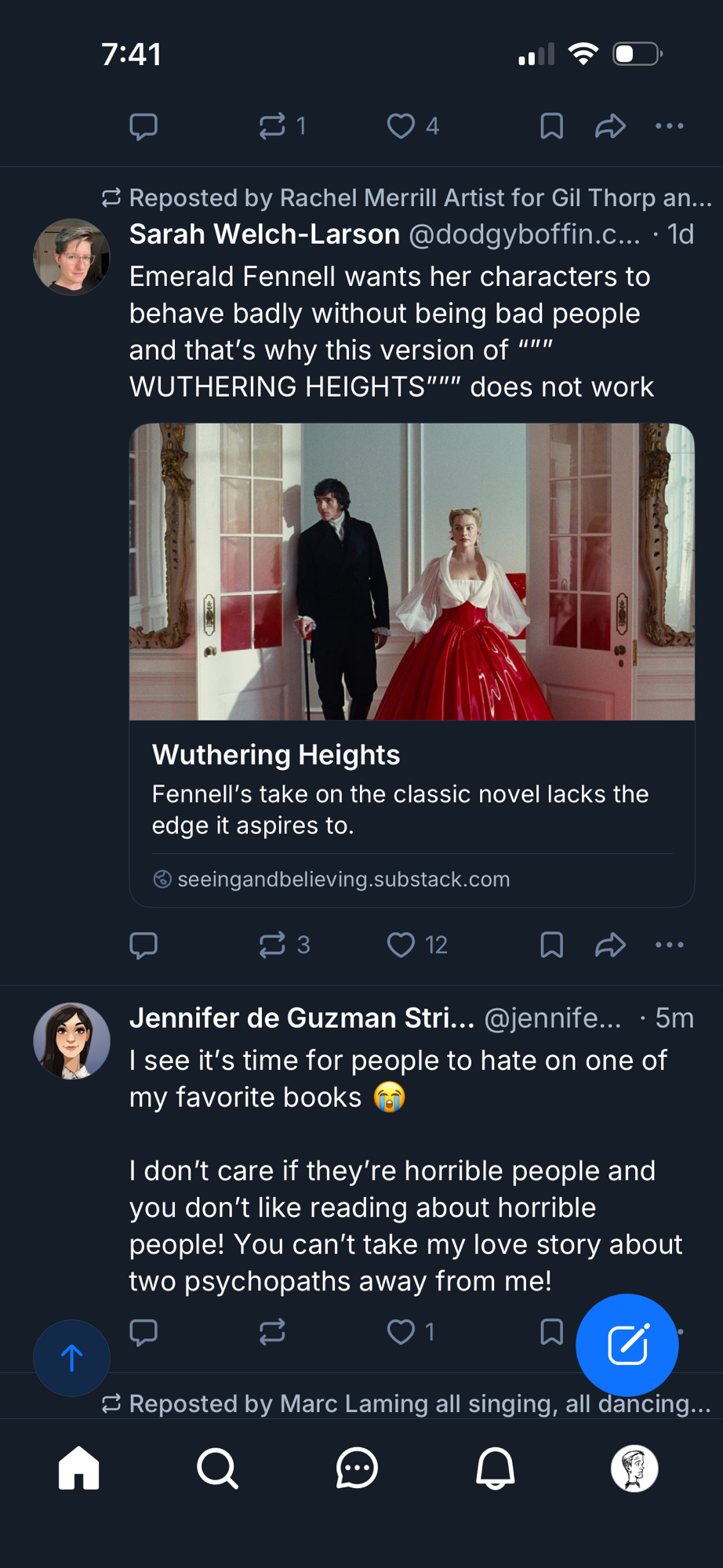Repost Jennifer de Guzman's post

point(273,1331)
